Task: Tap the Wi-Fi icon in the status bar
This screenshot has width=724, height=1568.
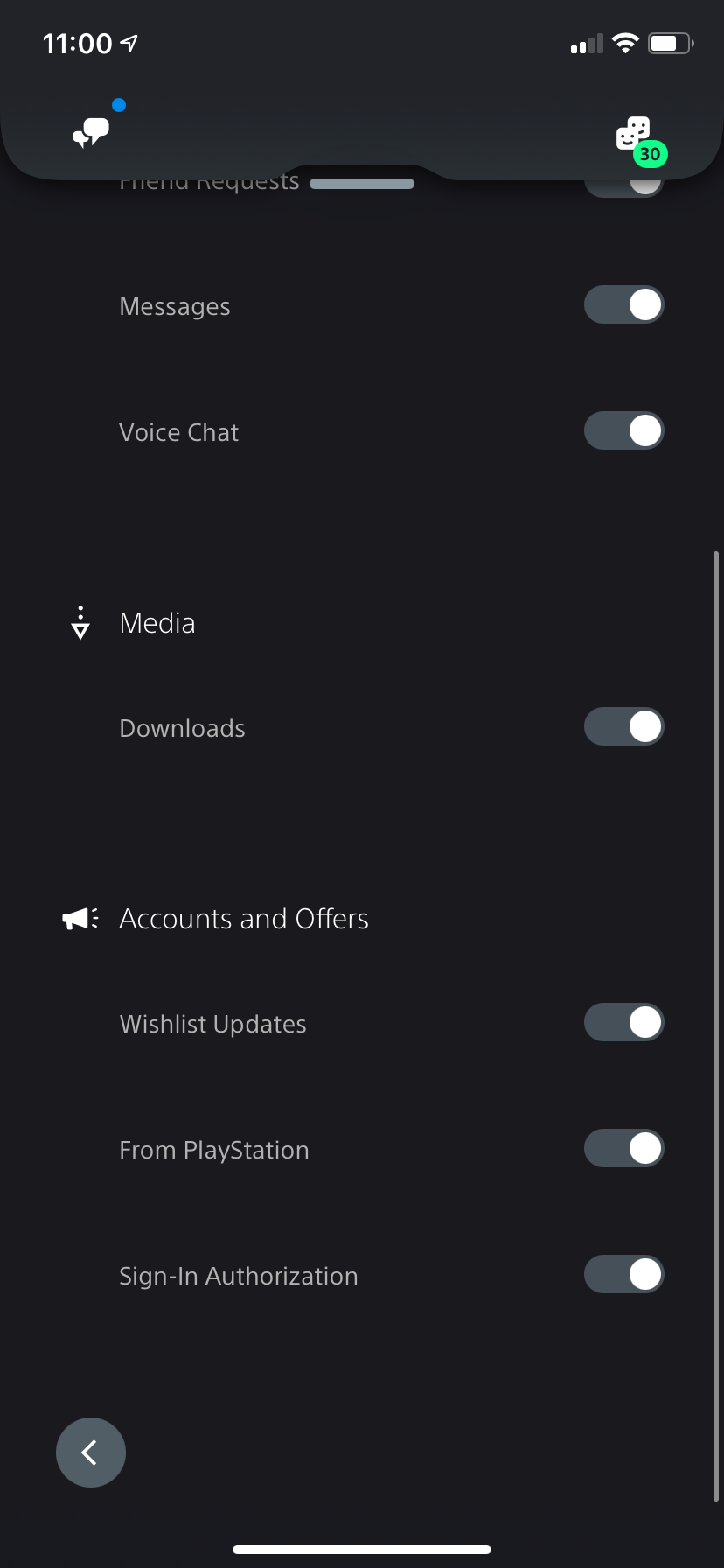Action: [624, 42]
